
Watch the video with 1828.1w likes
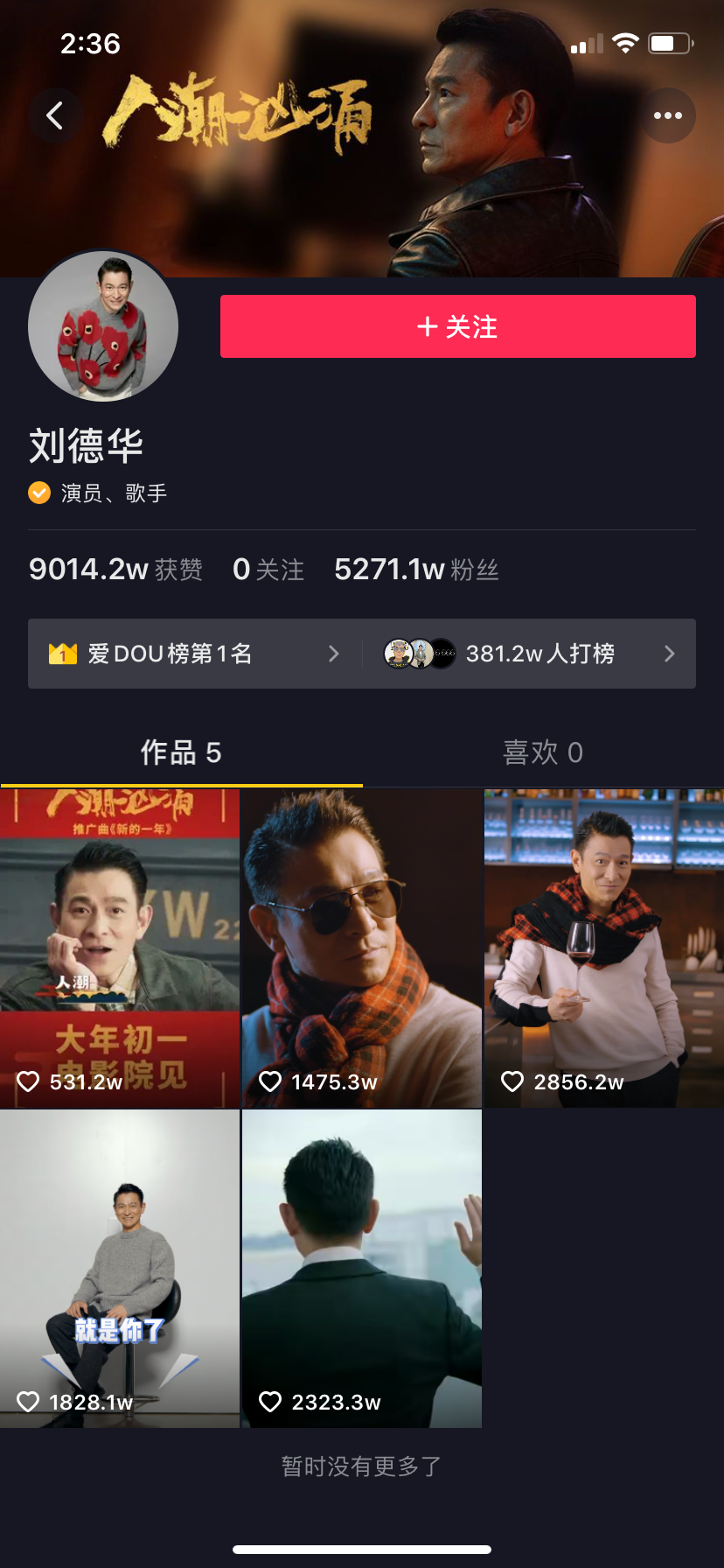pos(120,1269)
